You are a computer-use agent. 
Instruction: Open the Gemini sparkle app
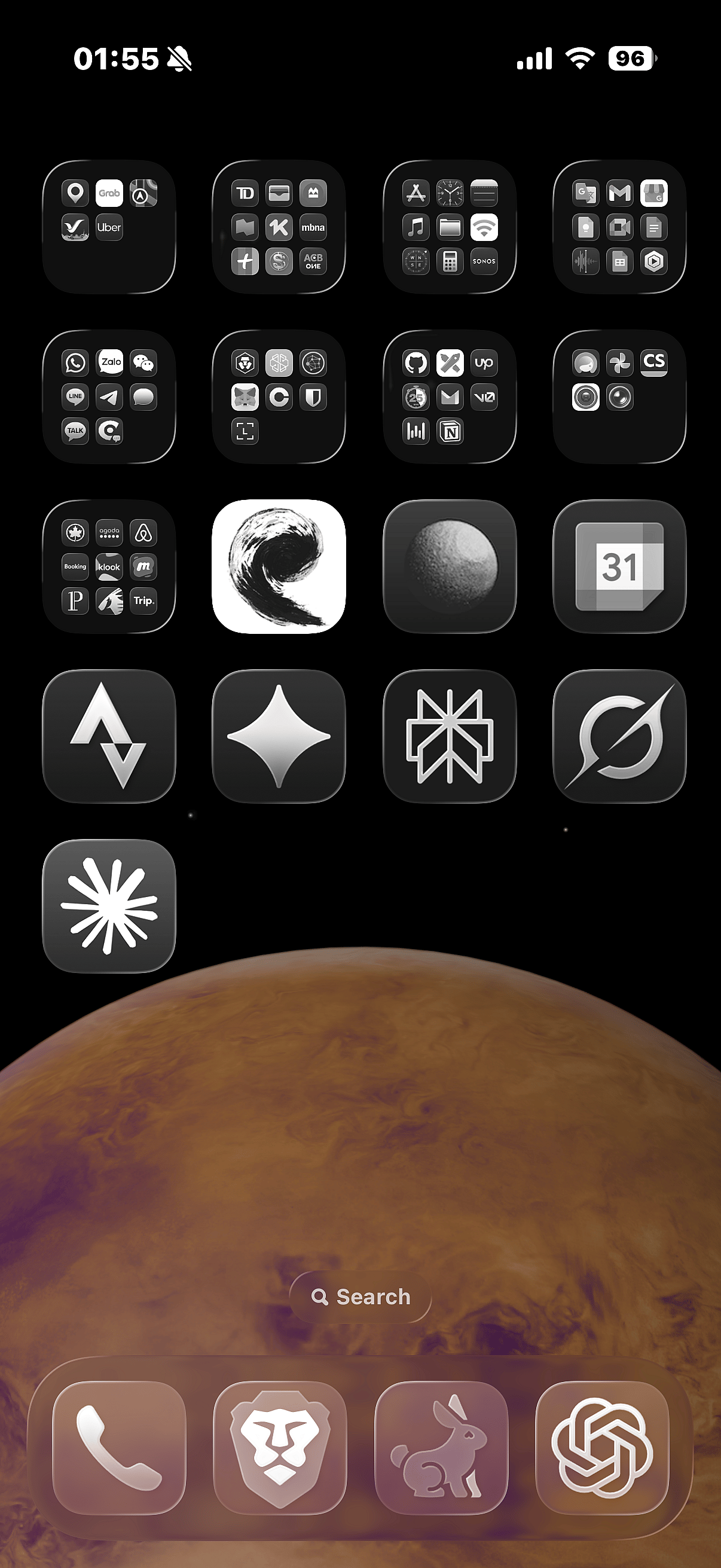tap(279, 737)
